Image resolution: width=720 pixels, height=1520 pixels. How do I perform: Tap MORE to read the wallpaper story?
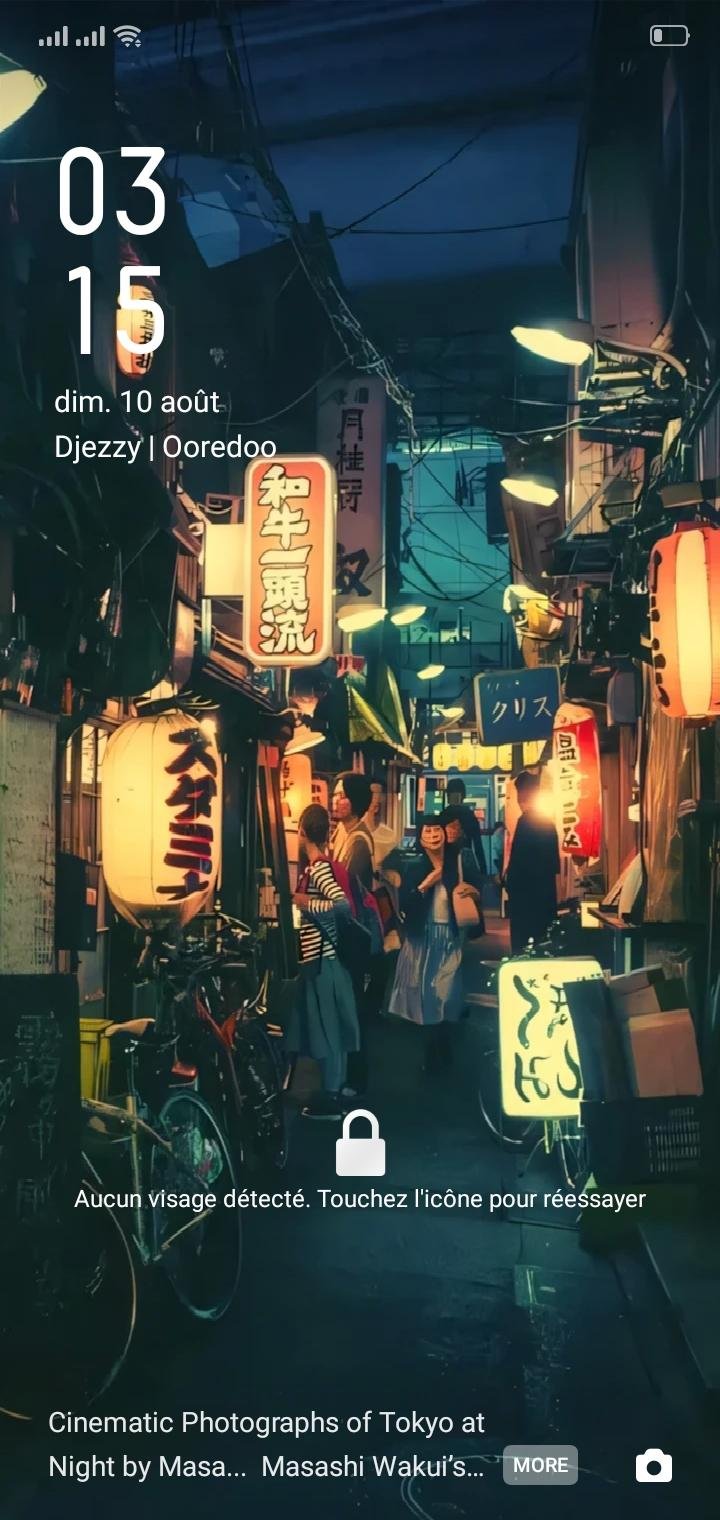[540, 1465]
